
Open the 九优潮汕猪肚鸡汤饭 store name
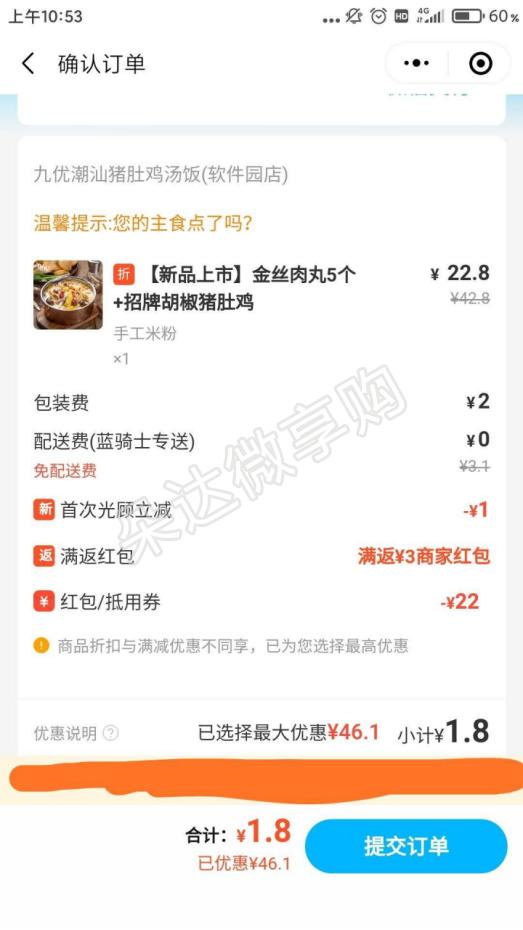click(161, 175)
